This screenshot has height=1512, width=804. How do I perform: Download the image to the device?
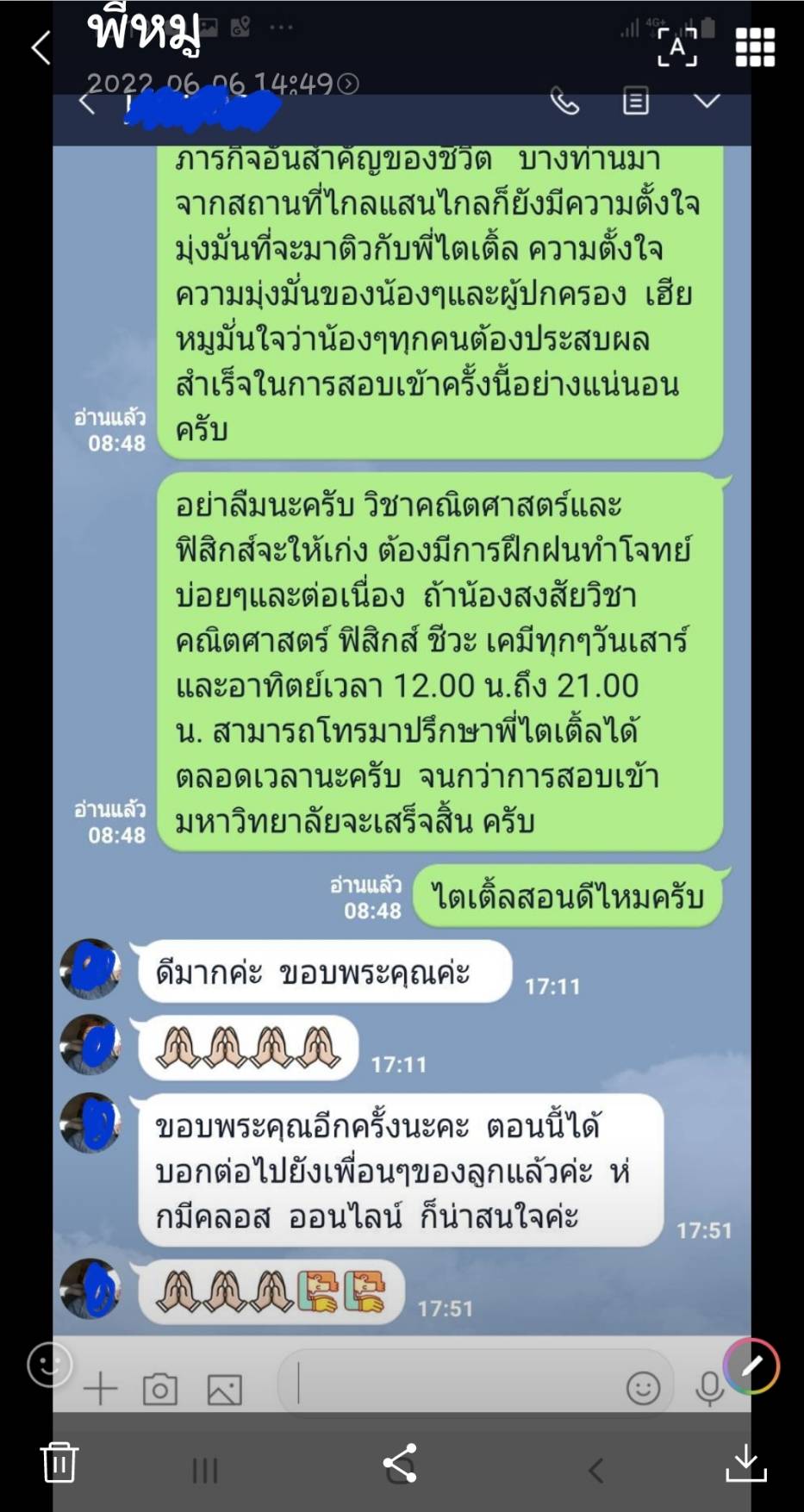coord(746,1463)
